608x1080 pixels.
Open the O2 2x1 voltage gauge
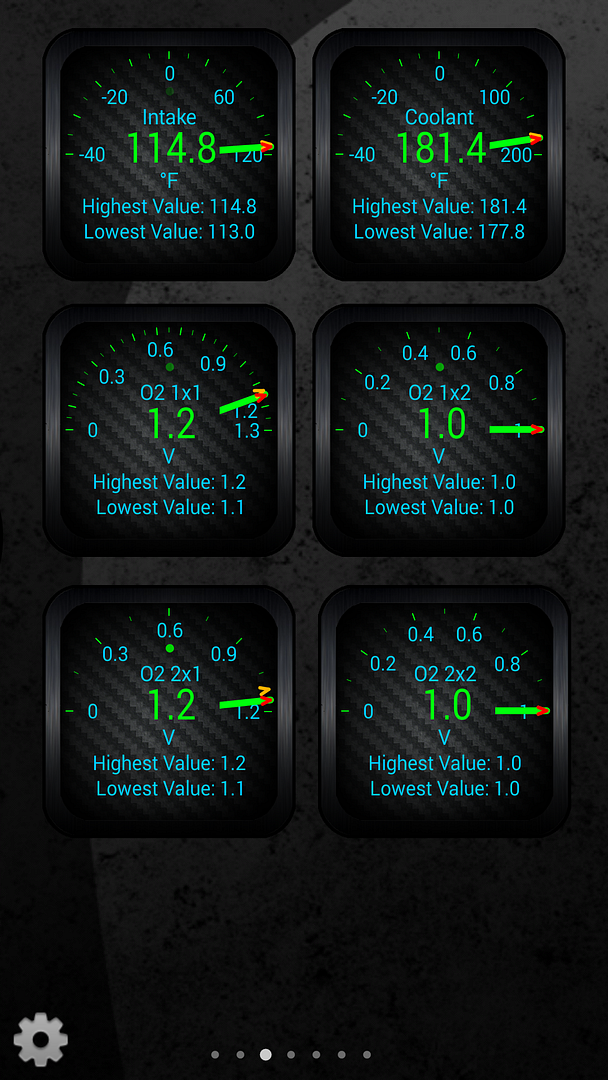tap(169, 711)
